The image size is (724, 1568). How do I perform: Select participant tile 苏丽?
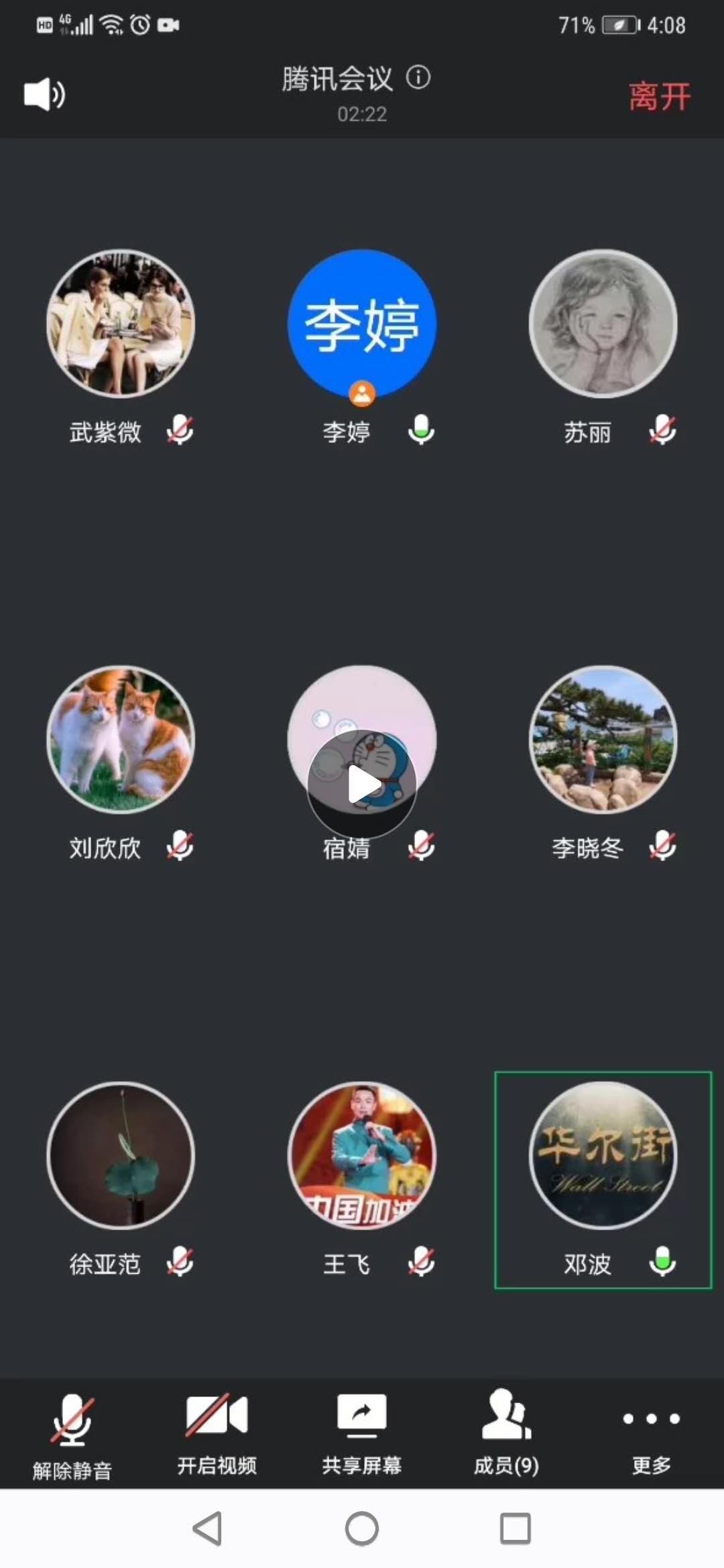click(x=603, y=324)
